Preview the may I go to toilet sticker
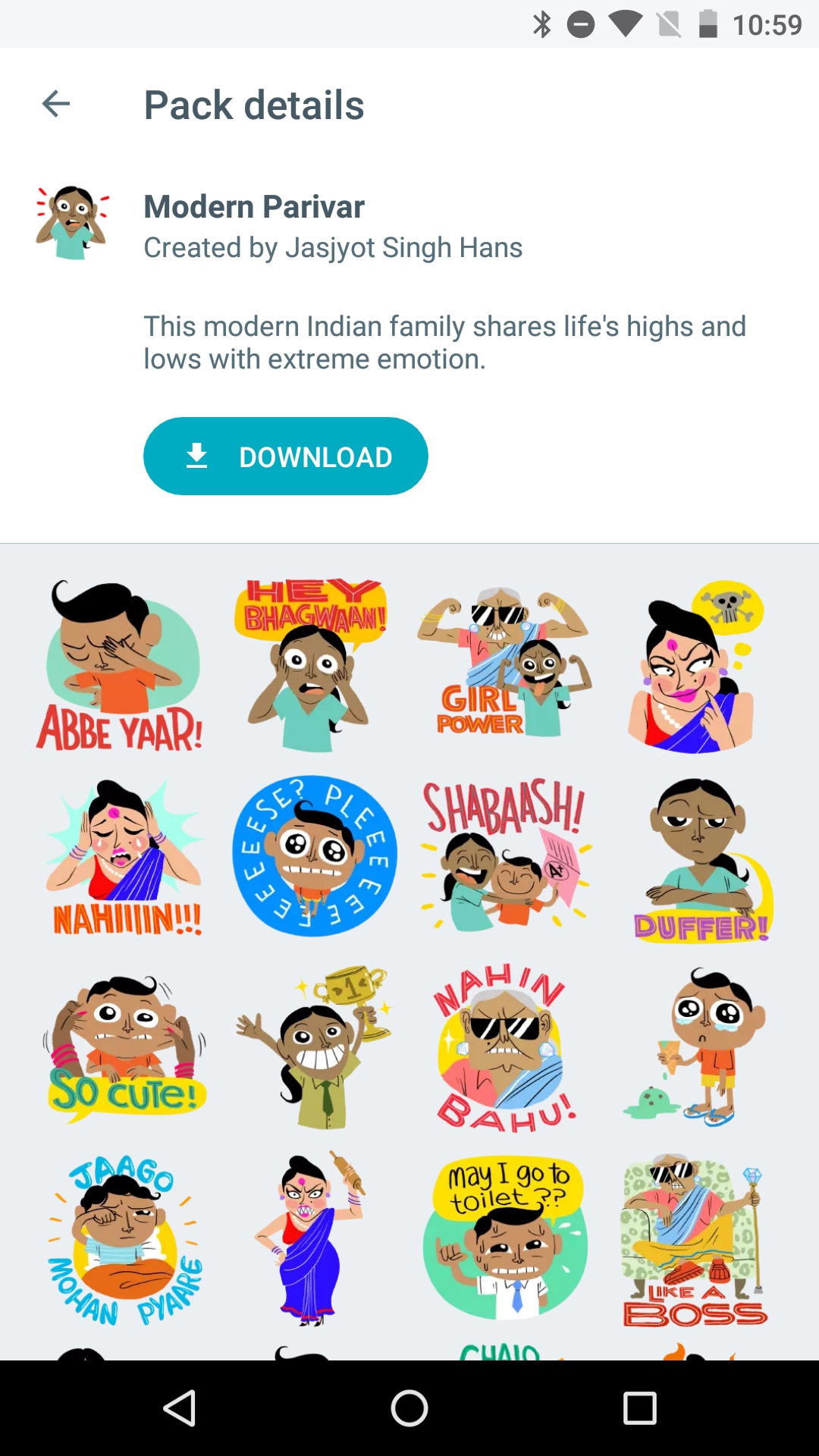The image size is (819, 1456). [504, 1240]
